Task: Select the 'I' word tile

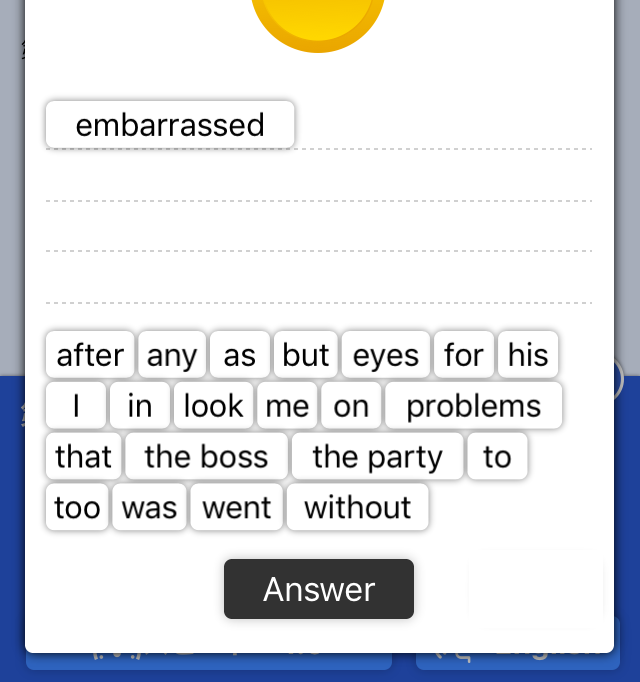Action: coord(76,406)
